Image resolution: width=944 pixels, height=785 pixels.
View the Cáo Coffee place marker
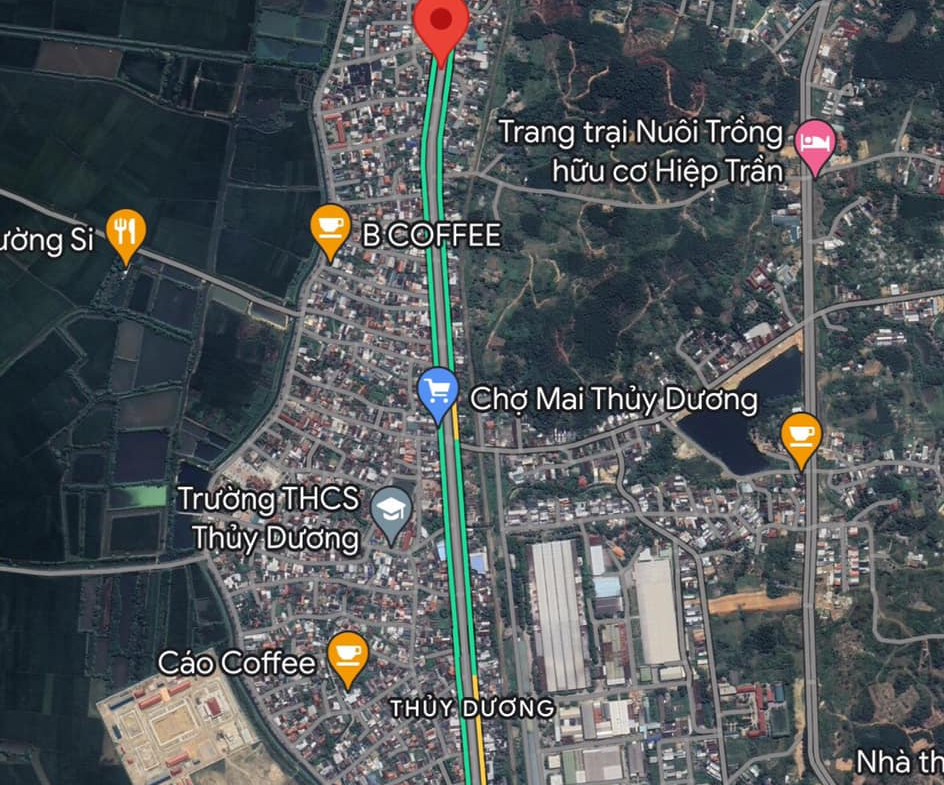(347, 655)
